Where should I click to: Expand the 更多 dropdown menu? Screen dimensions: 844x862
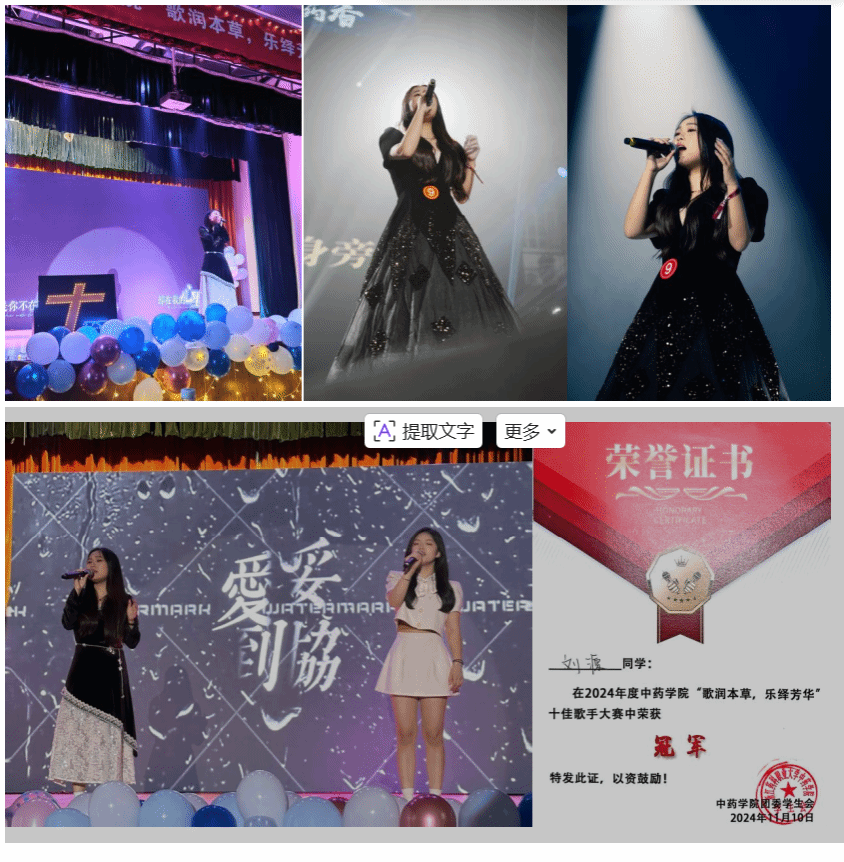tap(530, 431)
